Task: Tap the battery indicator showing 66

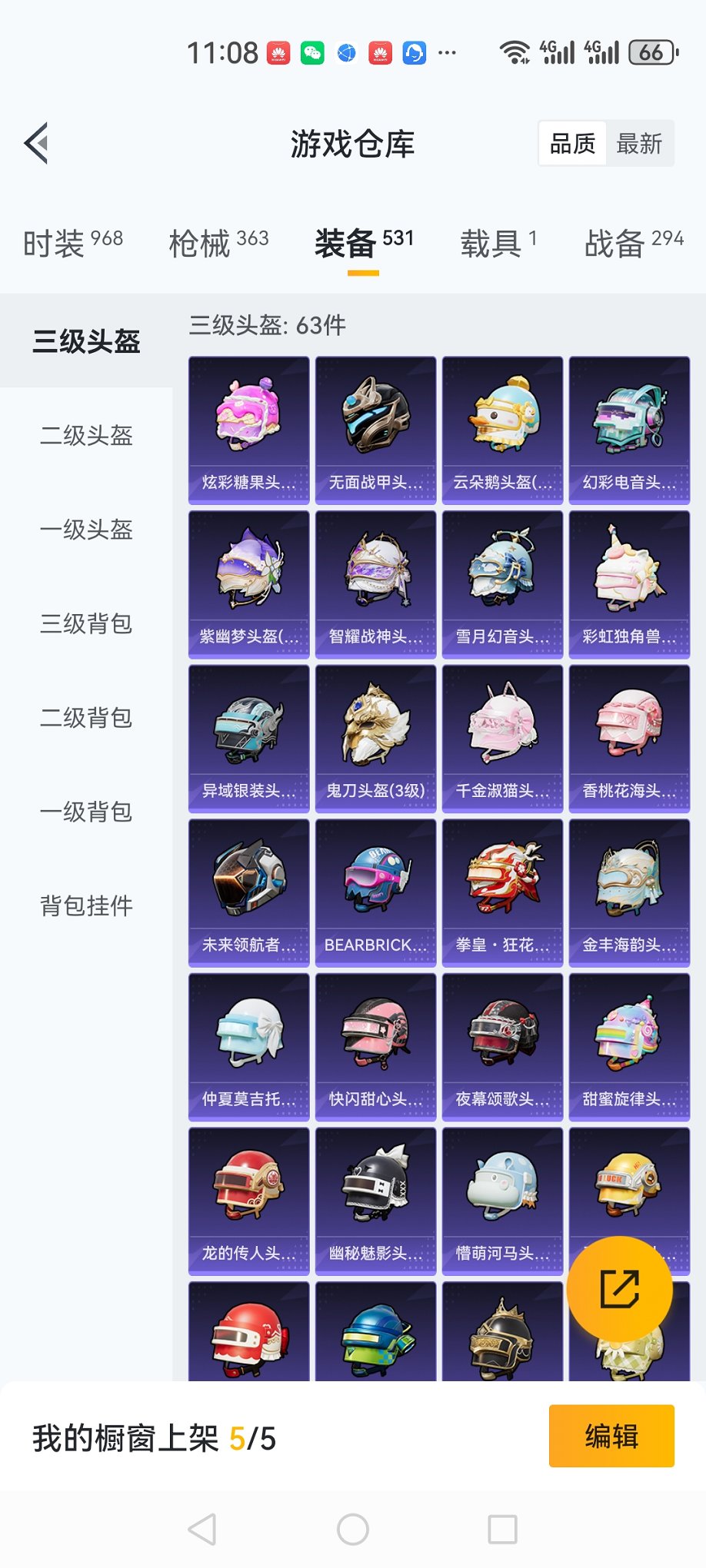Action: pyautogui.click(x=650, y=51)
